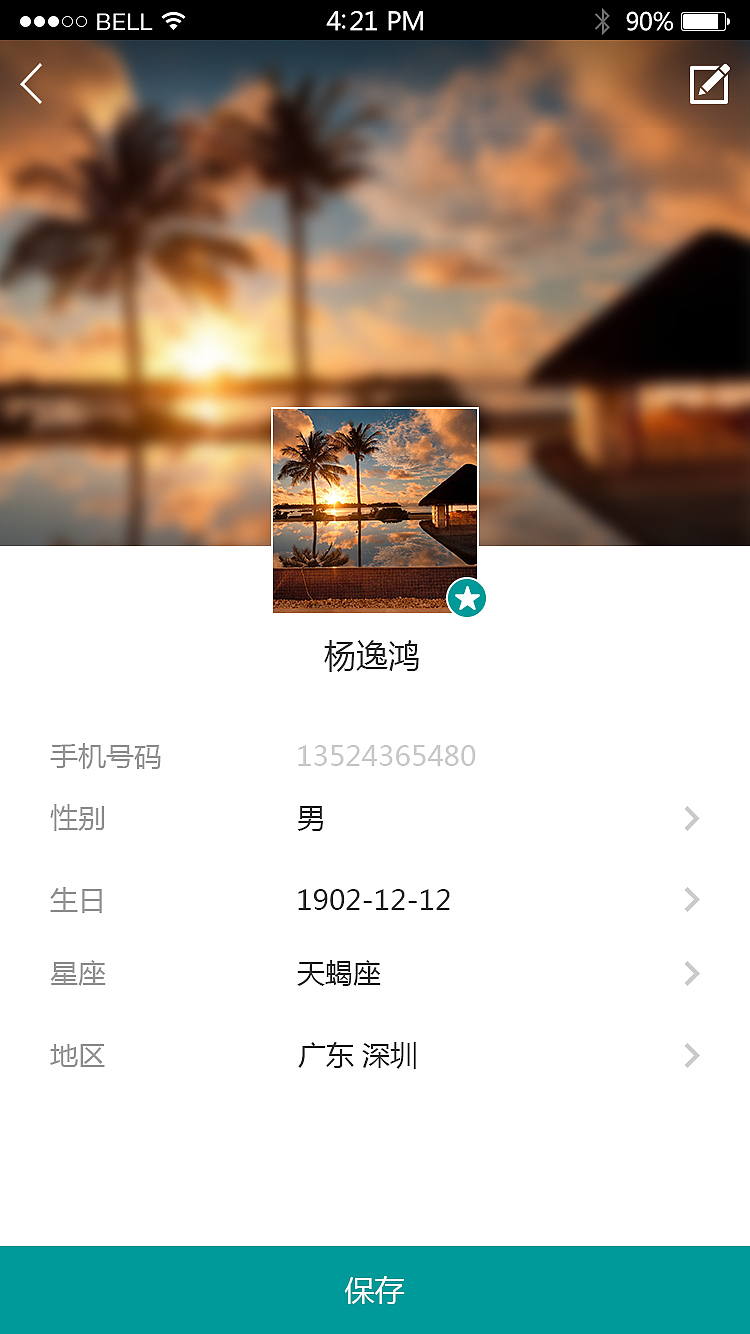Select the gender value 男
This screenshot has width=750, height=1334.
310,818
